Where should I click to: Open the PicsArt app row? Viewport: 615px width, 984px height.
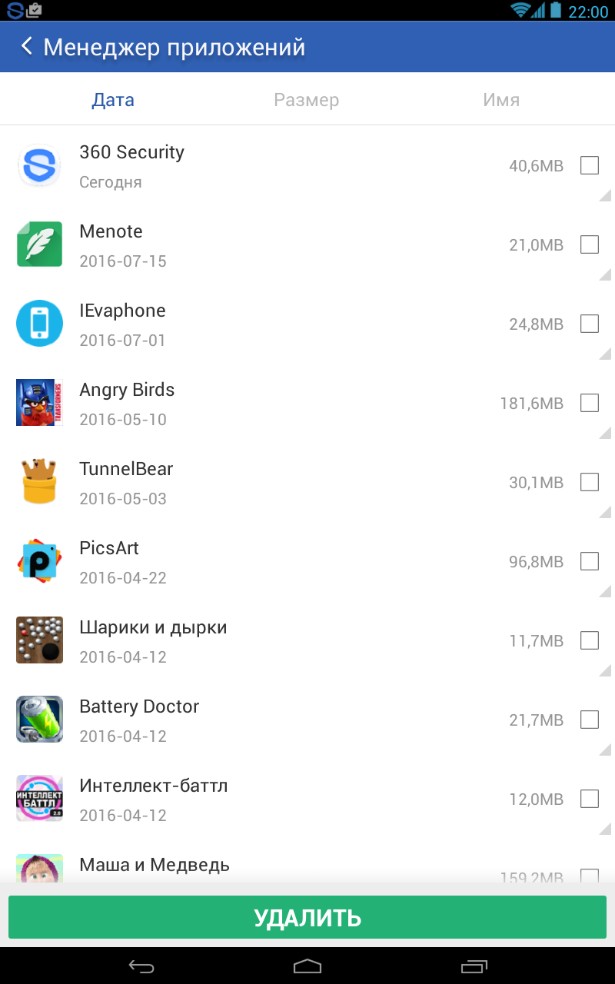tap(308, 561)
